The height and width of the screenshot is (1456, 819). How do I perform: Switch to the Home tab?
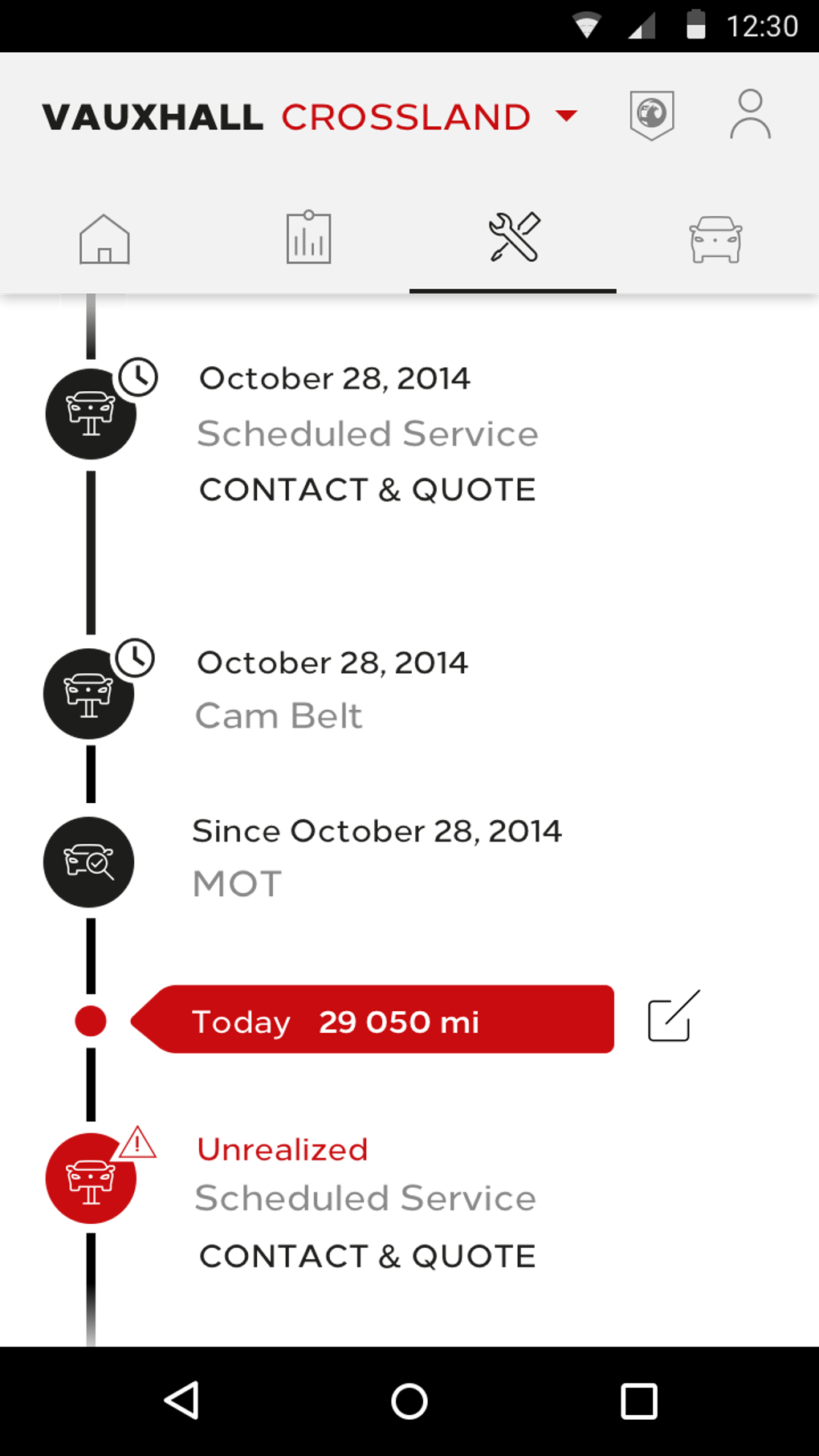pyautogui.click(x=104, y=239)
